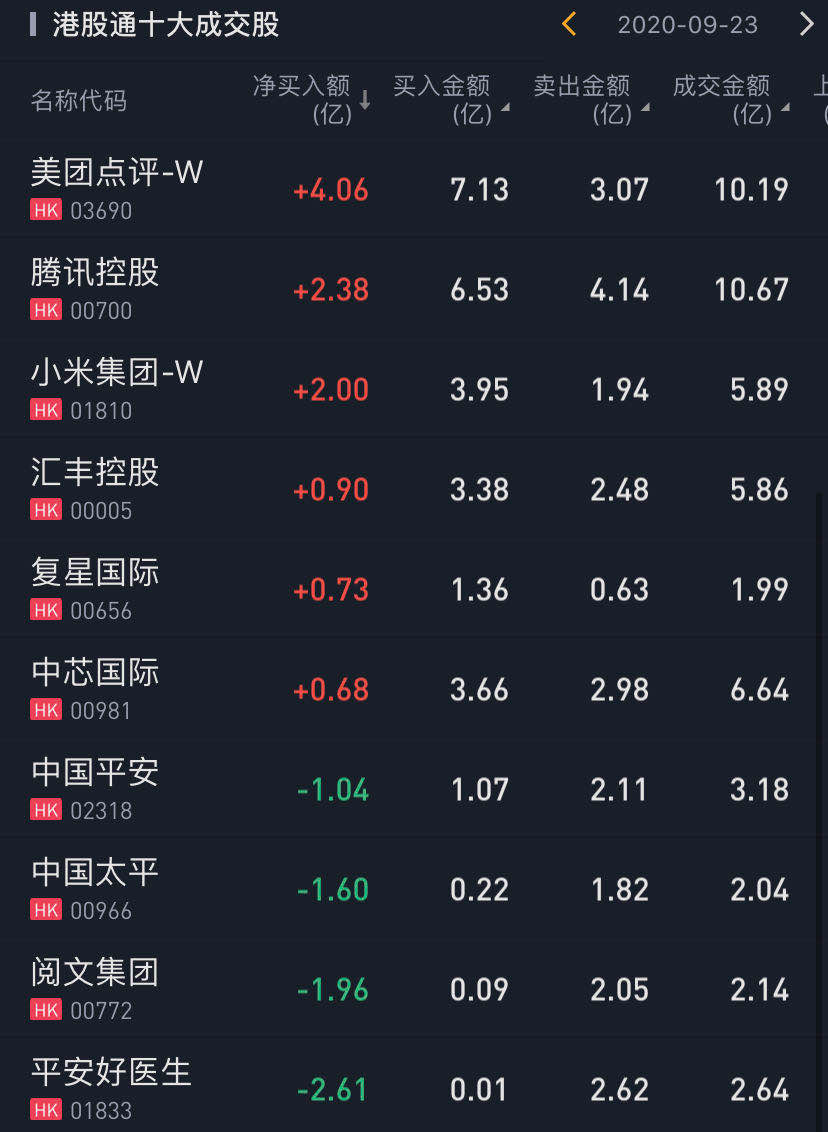Open 腾讯控股 stock details
The image size is (828, 1132).
click(95, 272)
